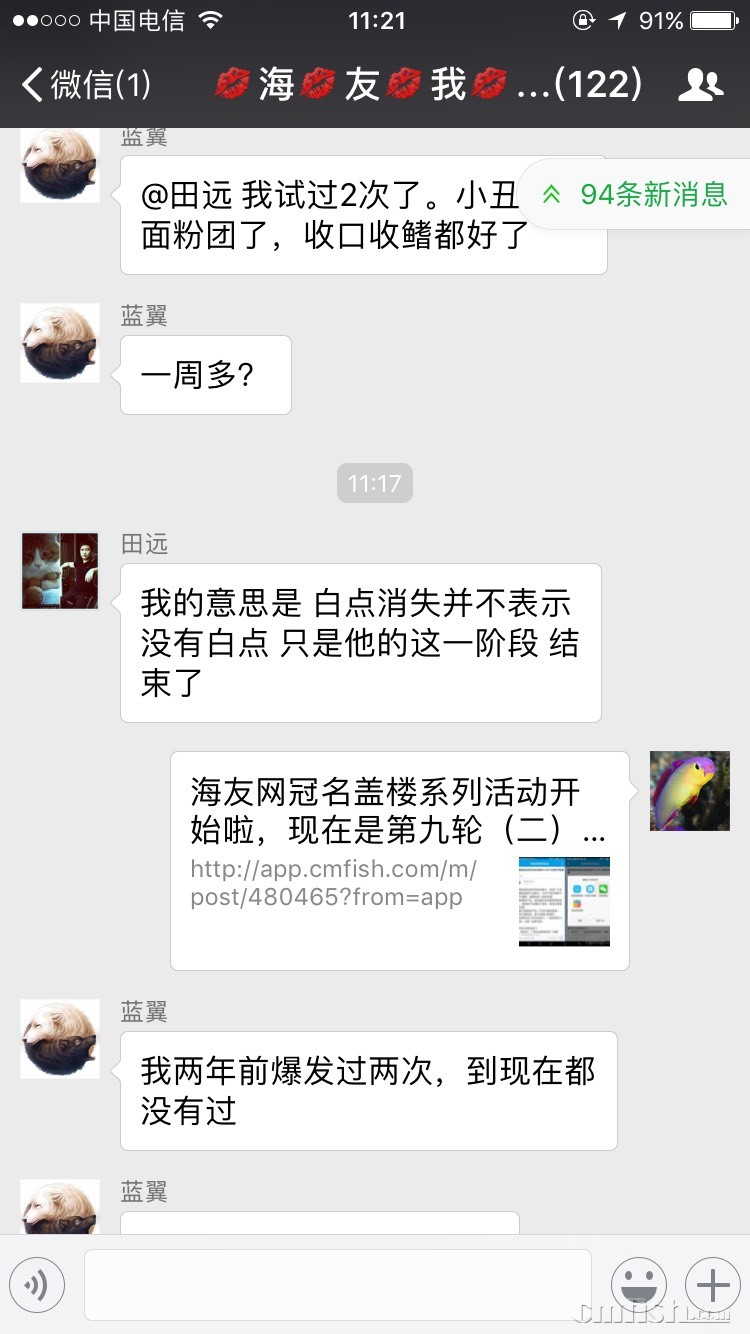Image resolution: width=750 pixels, height=1334 pixels.
Task: Go back to the 微信 chat list
Action: click(85, 84)
